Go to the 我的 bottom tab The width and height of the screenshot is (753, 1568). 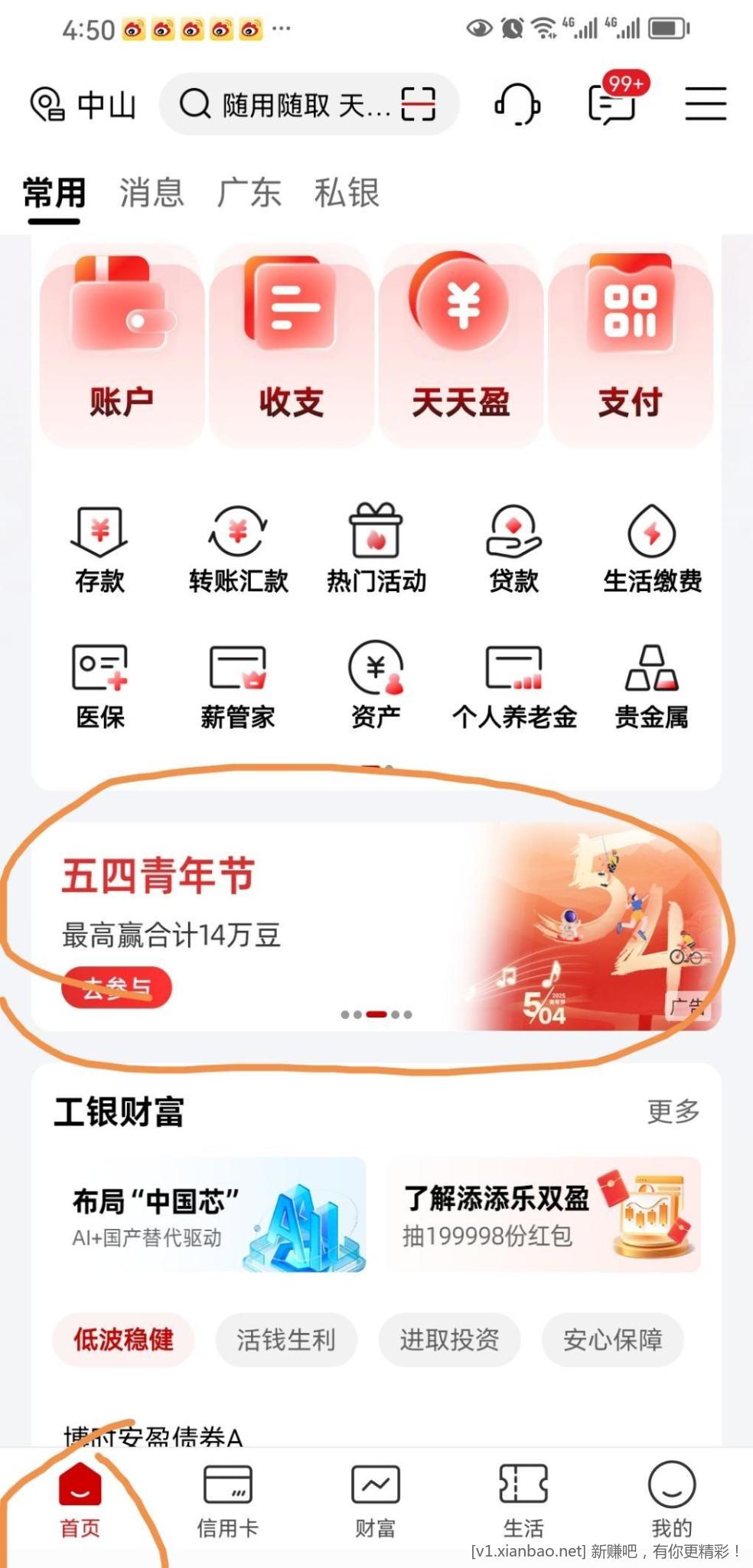pos(671,1501)
